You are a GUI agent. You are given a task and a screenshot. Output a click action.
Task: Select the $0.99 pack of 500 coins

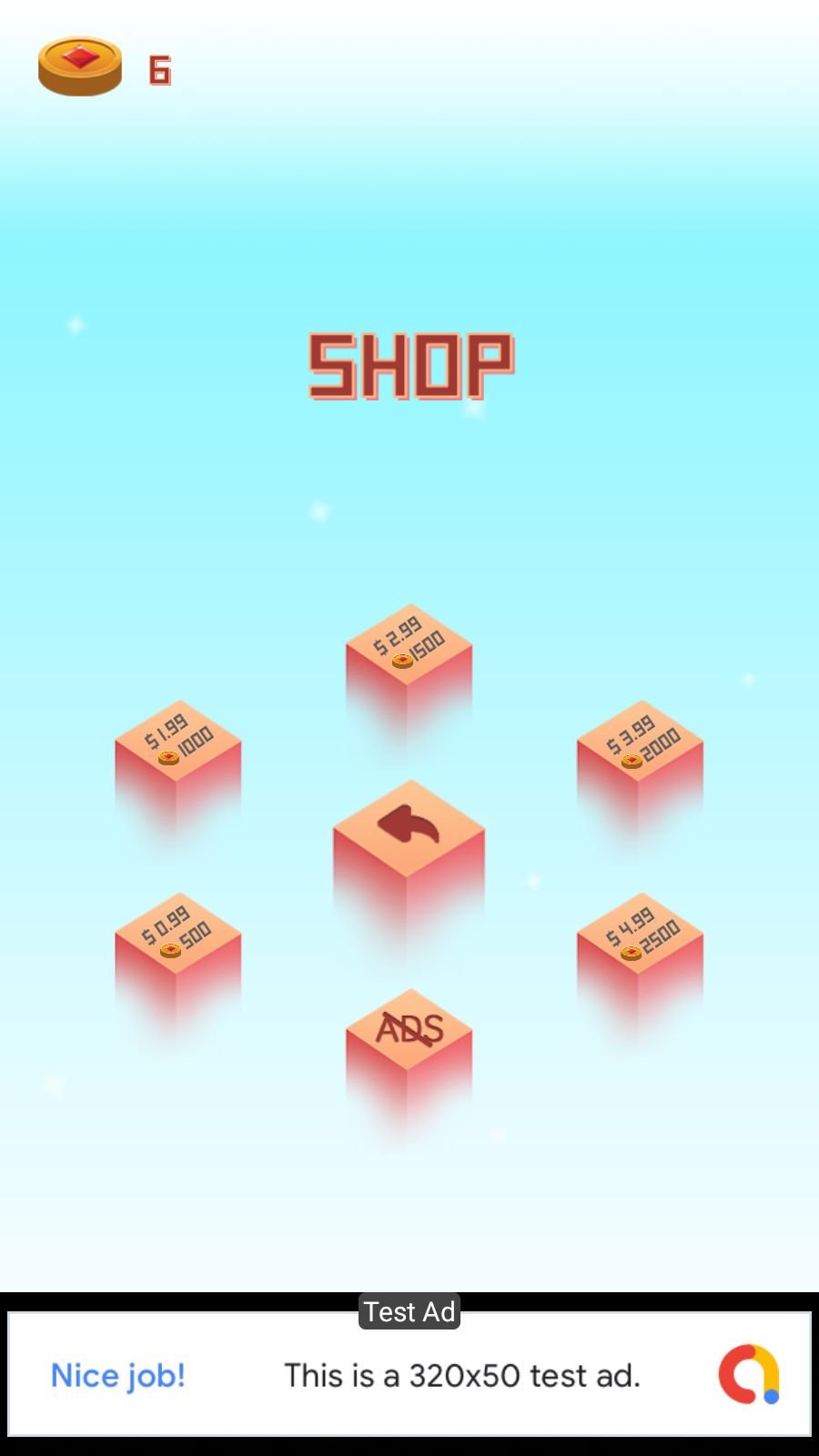point(178,933)
